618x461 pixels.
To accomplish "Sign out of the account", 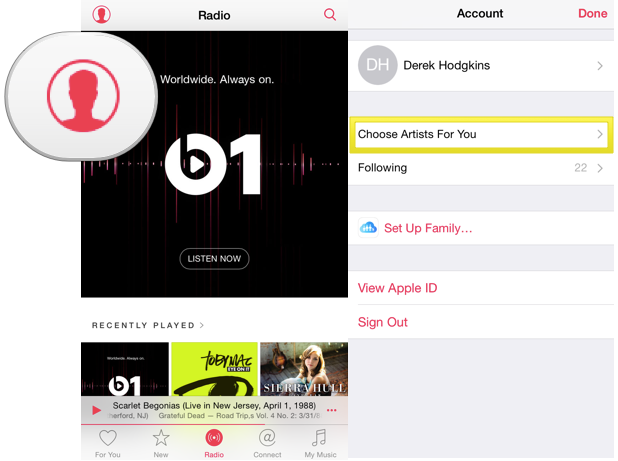I will 383,322.
